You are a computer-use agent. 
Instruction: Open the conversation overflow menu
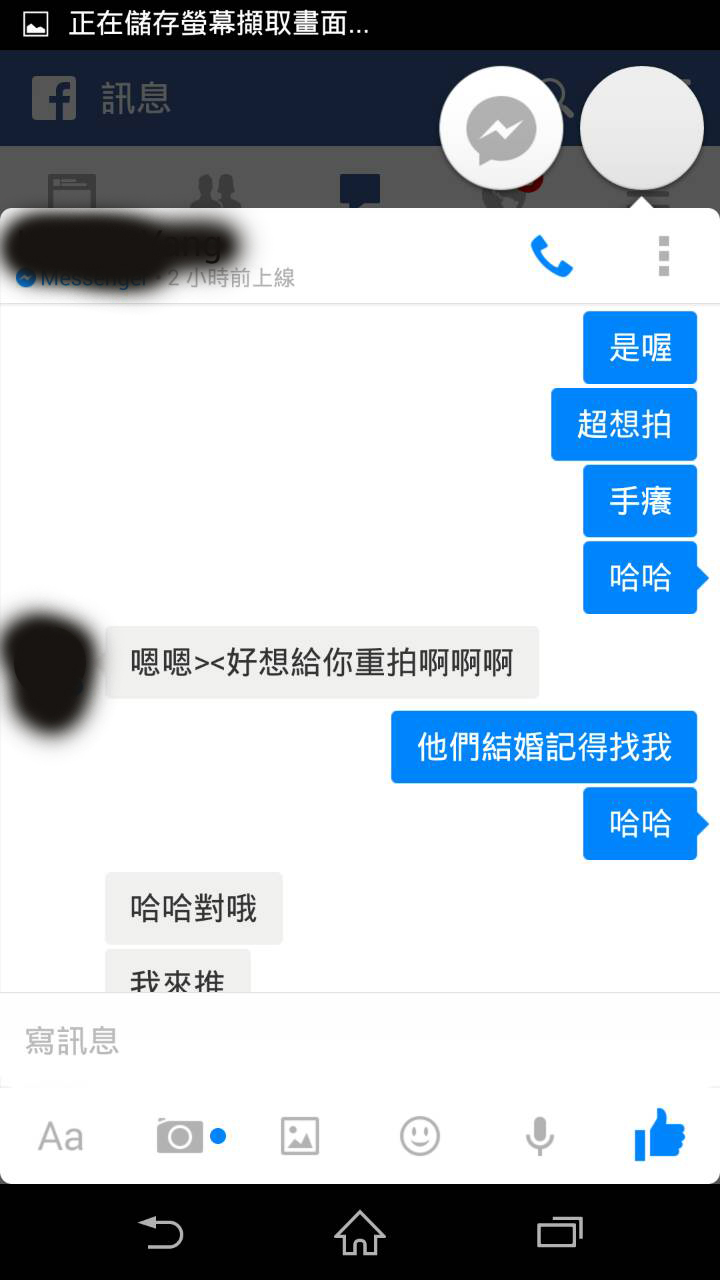(663, 256)
